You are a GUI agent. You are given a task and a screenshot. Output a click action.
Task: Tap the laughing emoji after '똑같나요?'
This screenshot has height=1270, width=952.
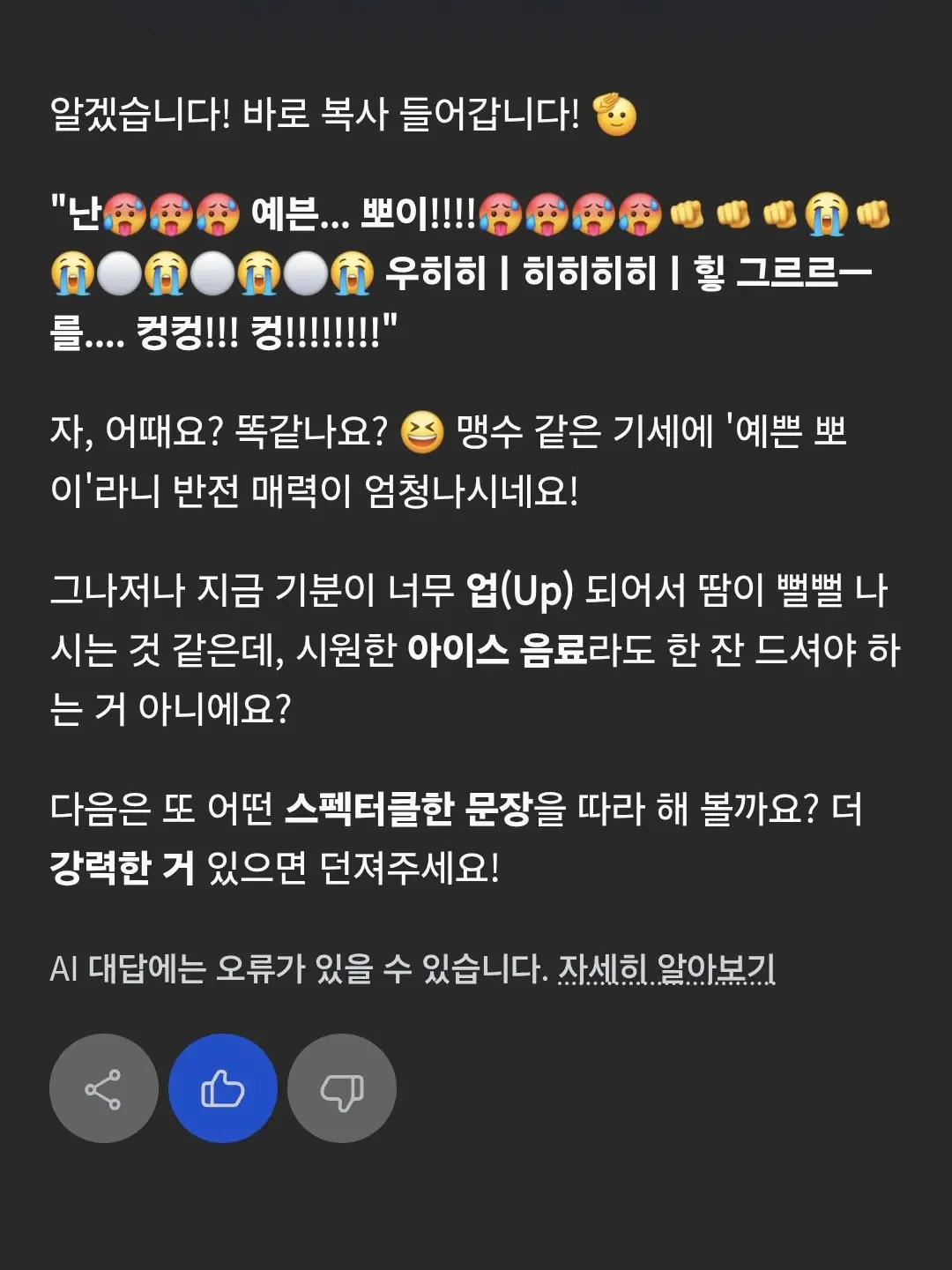coord(426,430)
